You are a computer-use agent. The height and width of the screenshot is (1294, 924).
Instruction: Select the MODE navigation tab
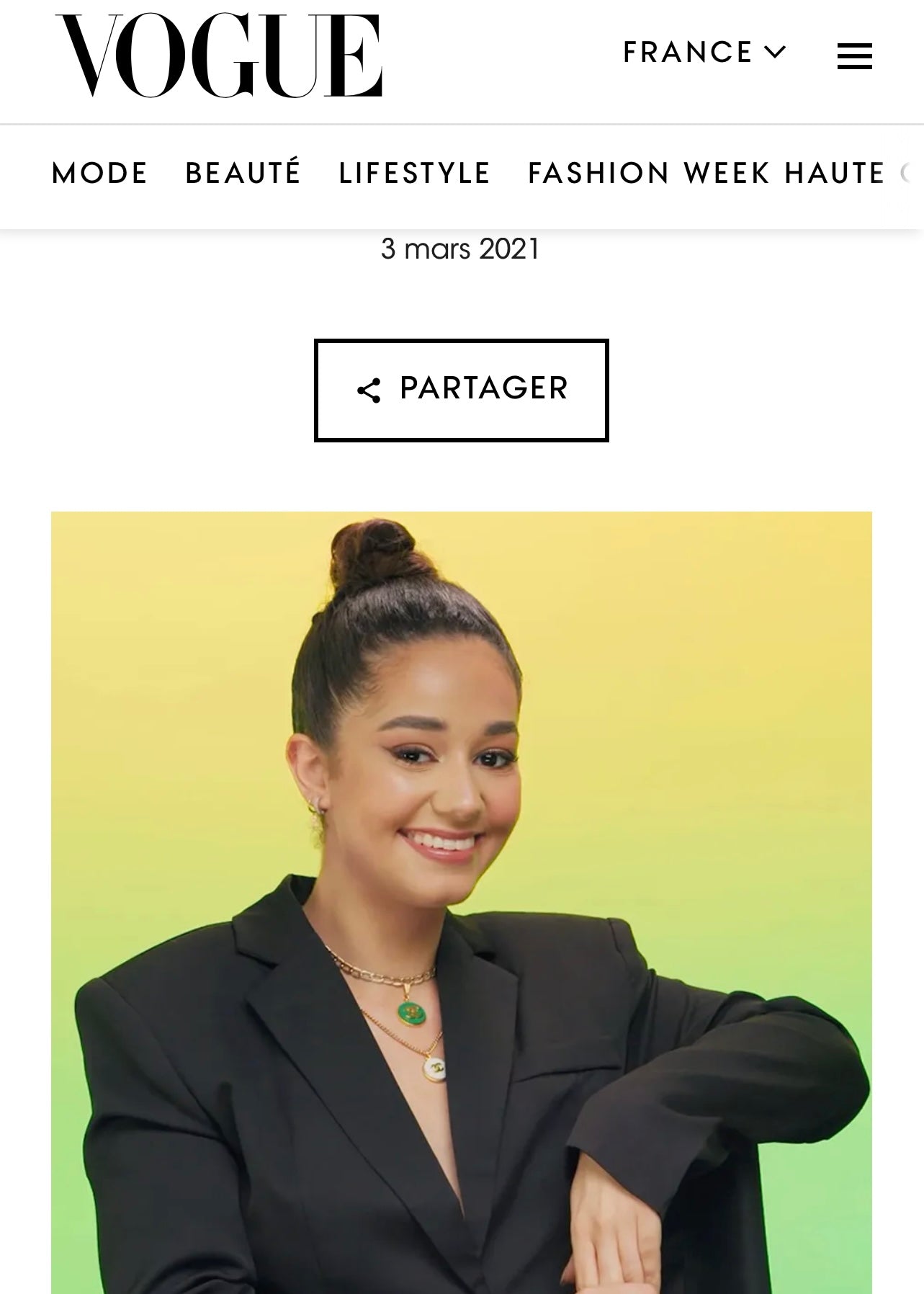pyautogui.click(x=99, y=172)
